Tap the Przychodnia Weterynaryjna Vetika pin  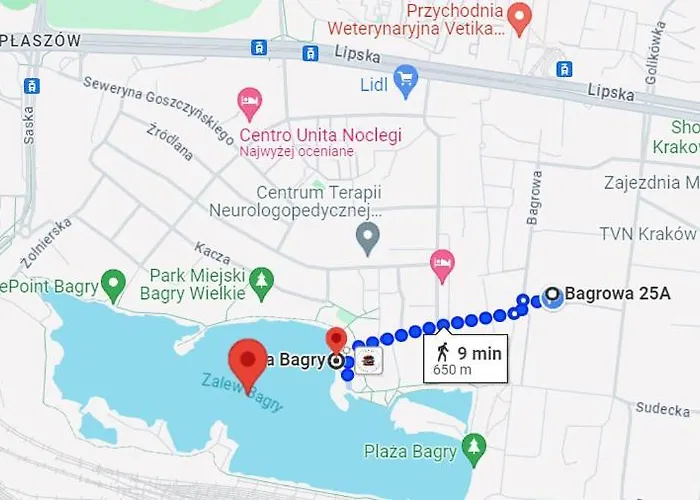(x=518, y=17)
